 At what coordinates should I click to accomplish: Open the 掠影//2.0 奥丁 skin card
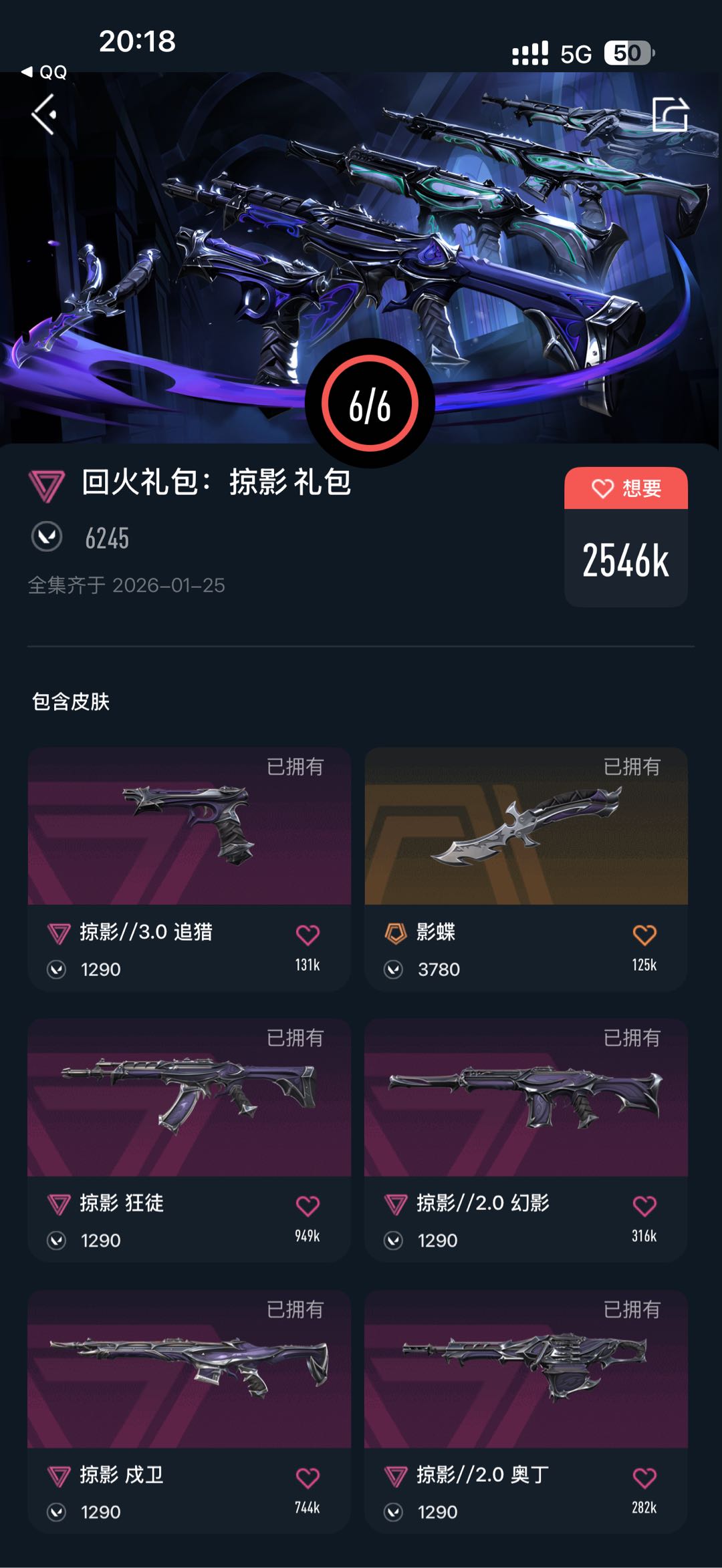click(526, 1370)
